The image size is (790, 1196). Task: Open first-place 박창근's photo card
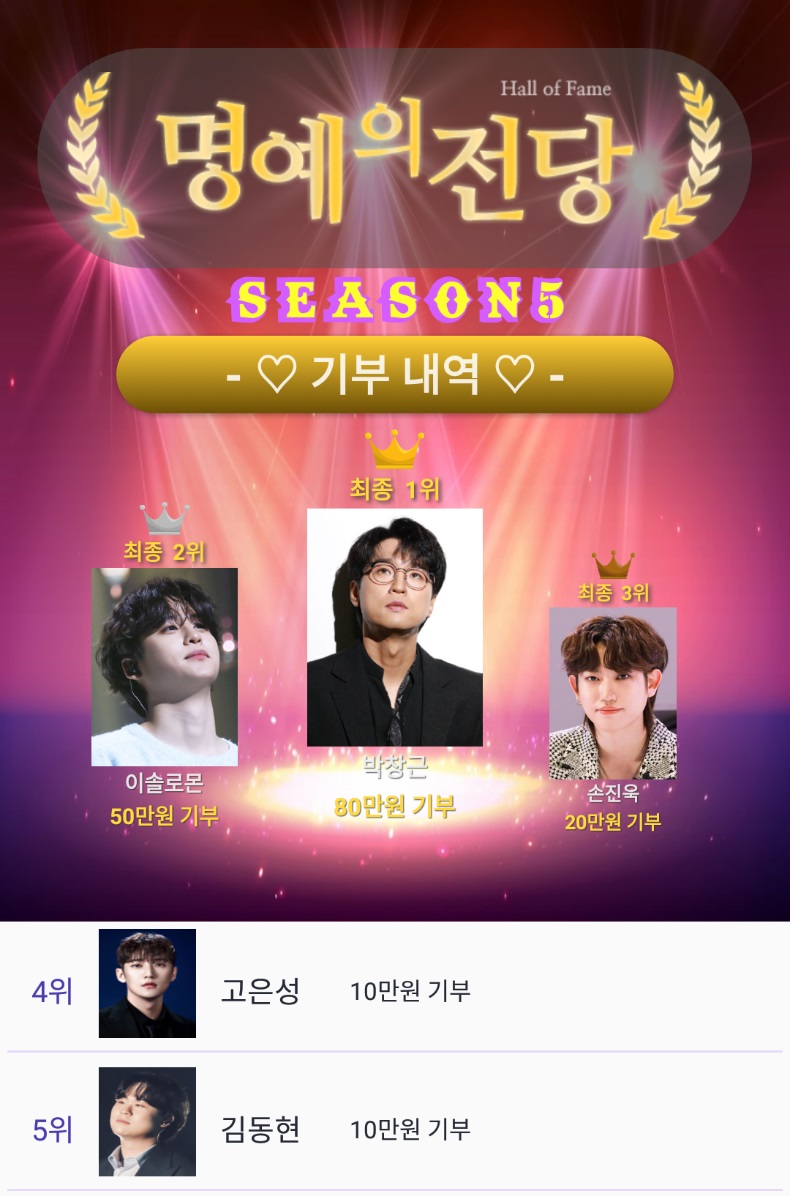(x=394, y=627)
